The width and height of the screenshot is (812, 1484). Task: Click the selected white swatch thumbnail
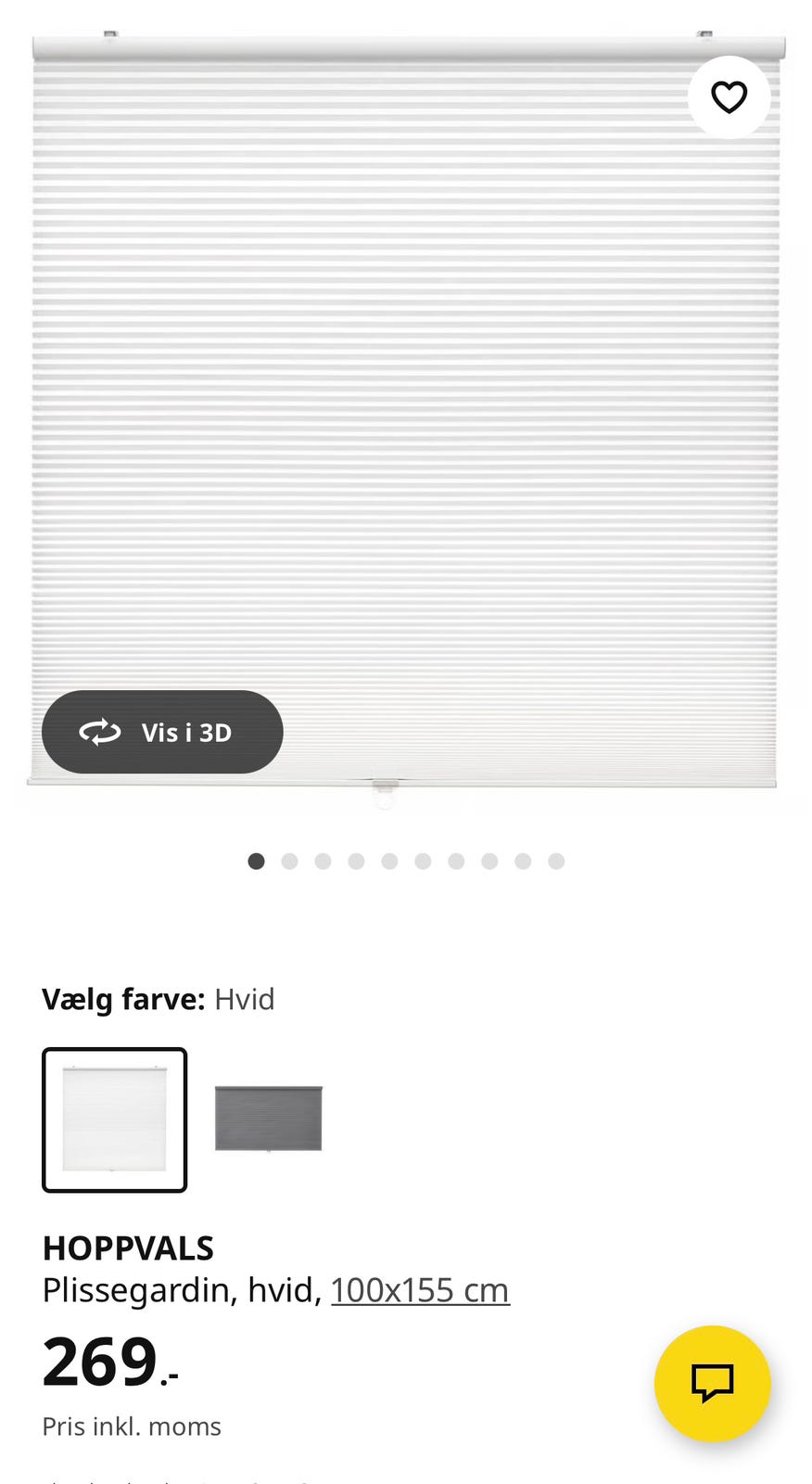[114, 1119]
